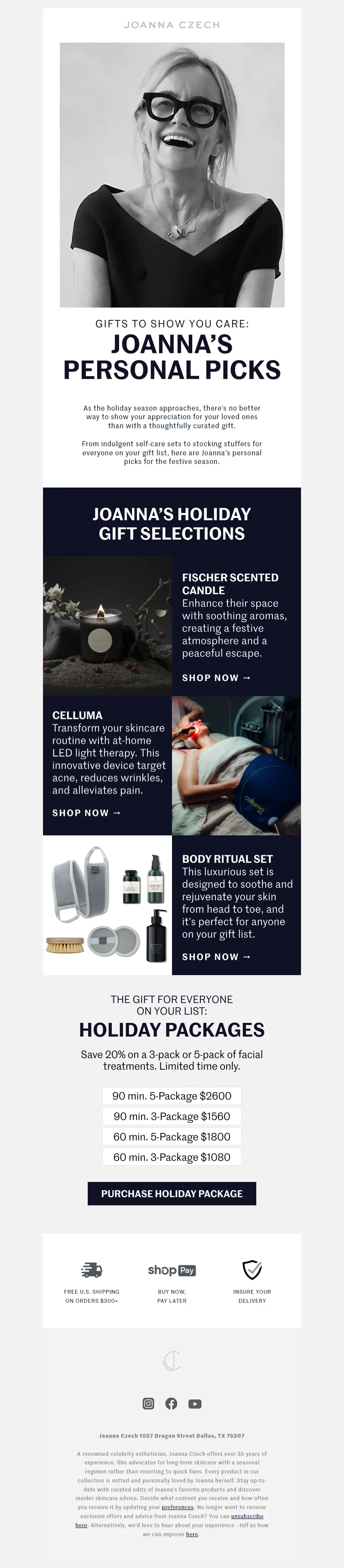Select the 90 min. 3-Package $1560 option
The height and width of the screenshot is (1568, 344).
172,1117
